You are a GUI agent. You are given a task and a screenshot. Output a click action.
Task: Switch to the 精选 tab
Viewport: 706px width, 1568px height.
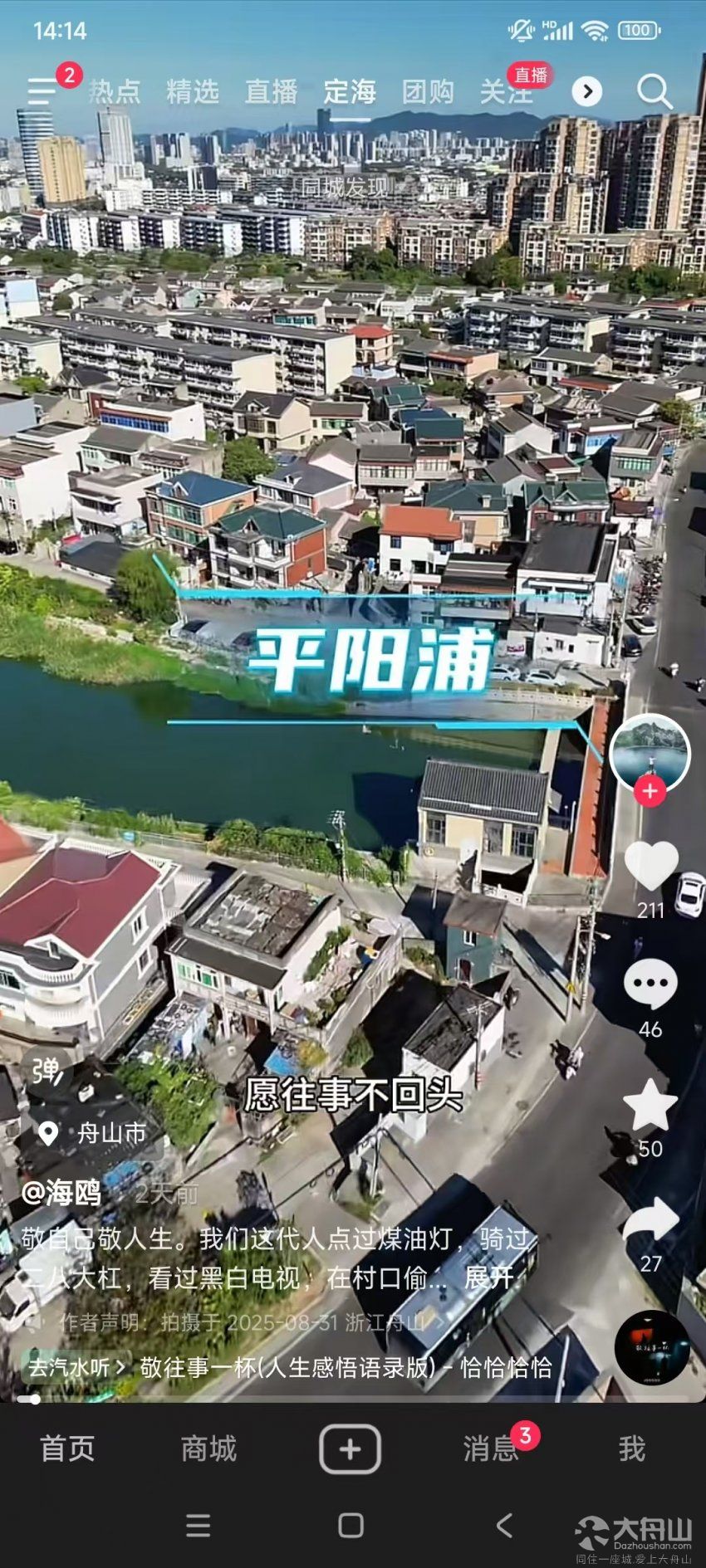pyautogui.click(x=193, y=91)
